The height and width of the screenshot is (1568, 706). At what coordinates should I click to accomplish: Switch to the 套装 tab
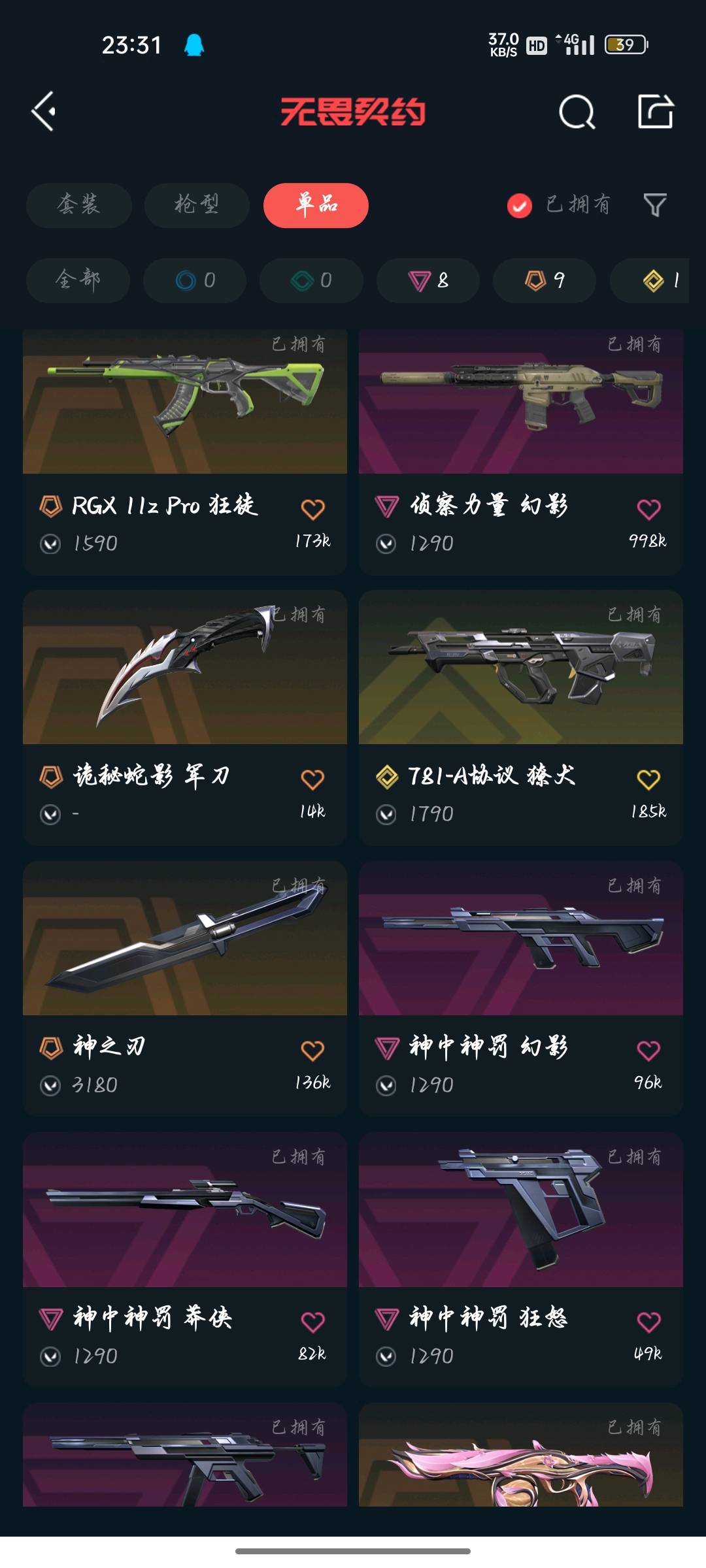78,205
